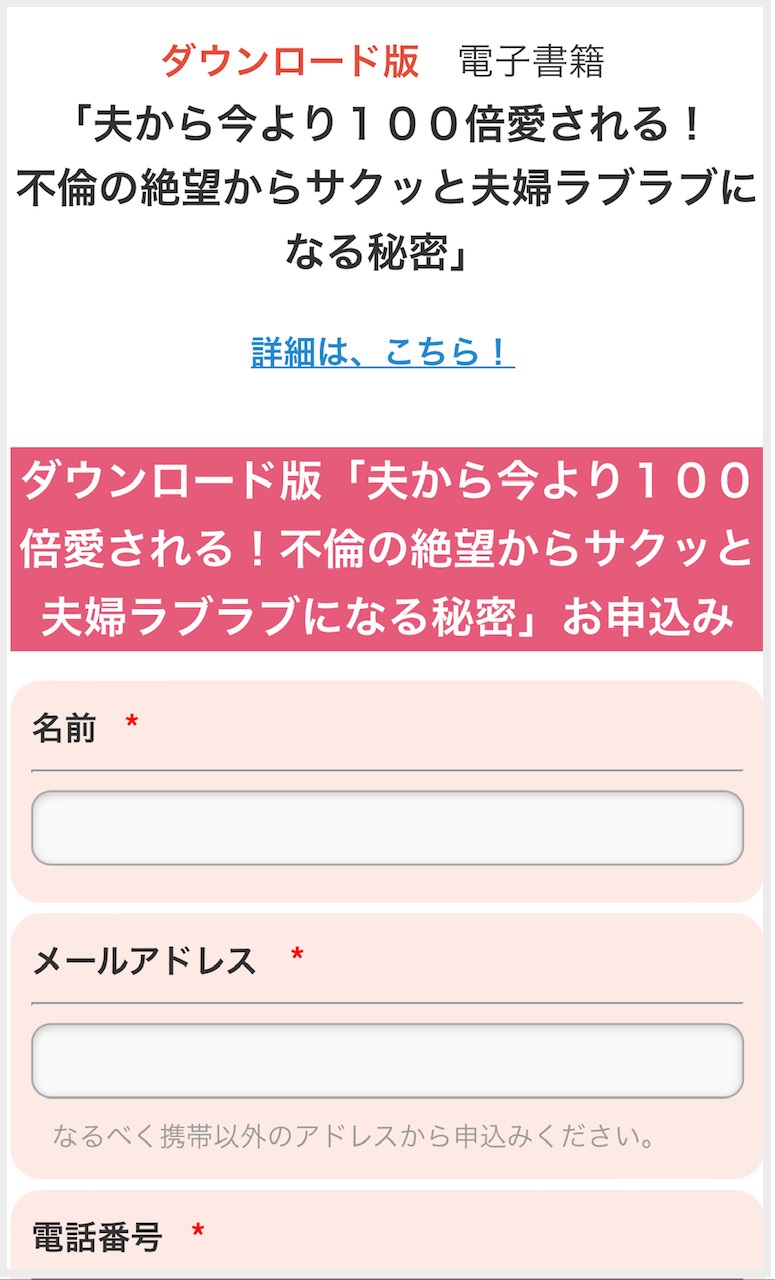The image size is (775, 1280).
Task: Tap the 名前 input field
Action: 387,828
